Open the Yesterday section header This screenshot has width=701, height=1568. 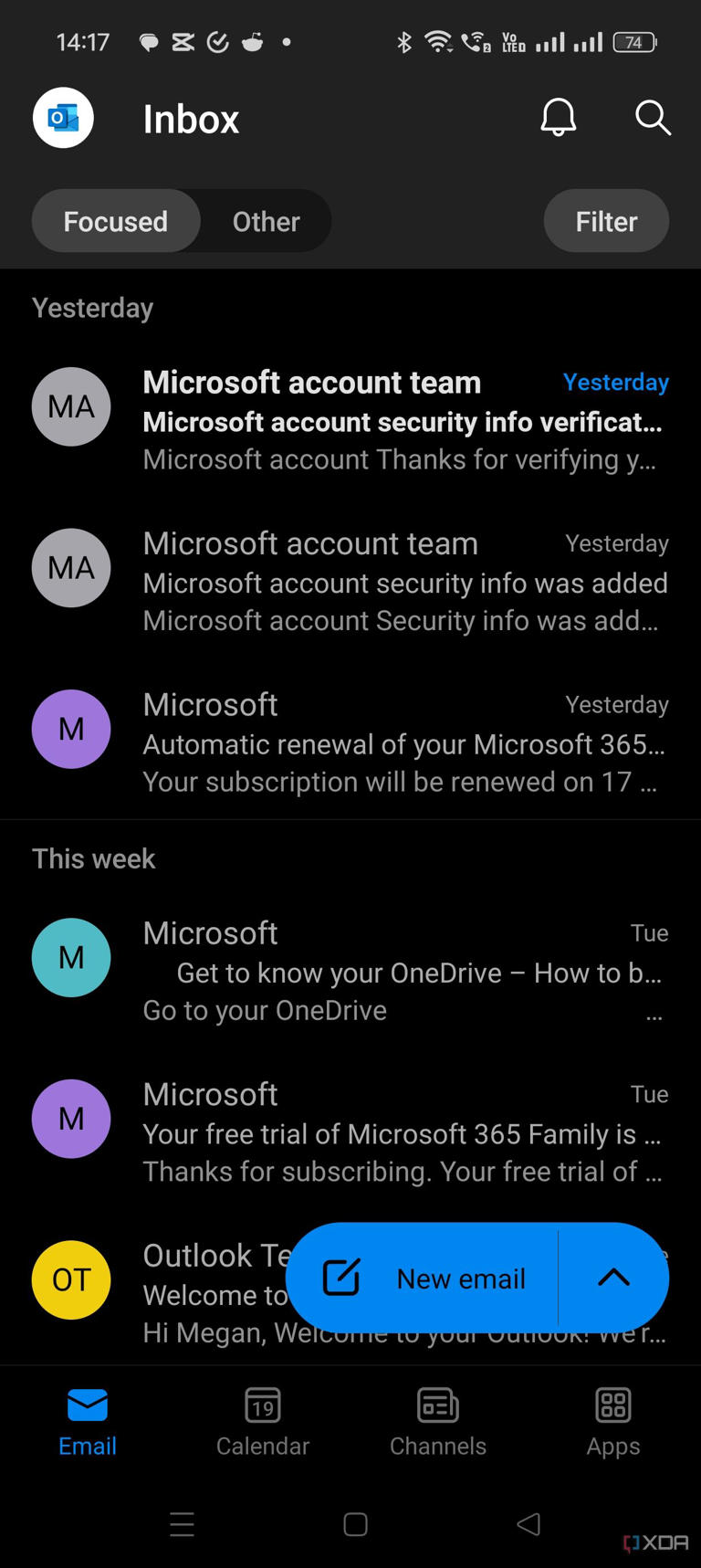coord(91,308)
